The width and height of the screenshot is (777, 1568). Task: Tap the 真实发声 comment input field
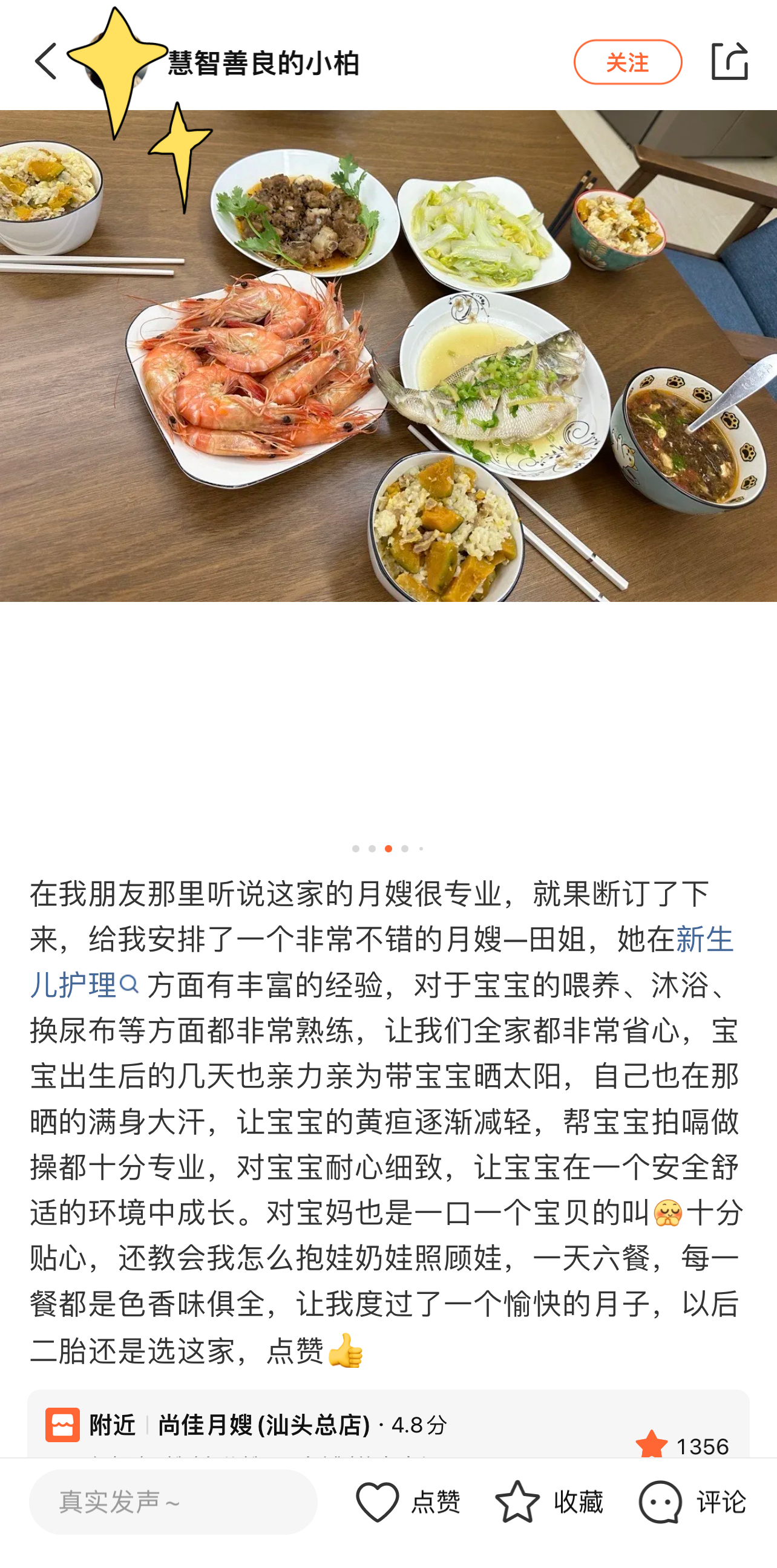173,1501
